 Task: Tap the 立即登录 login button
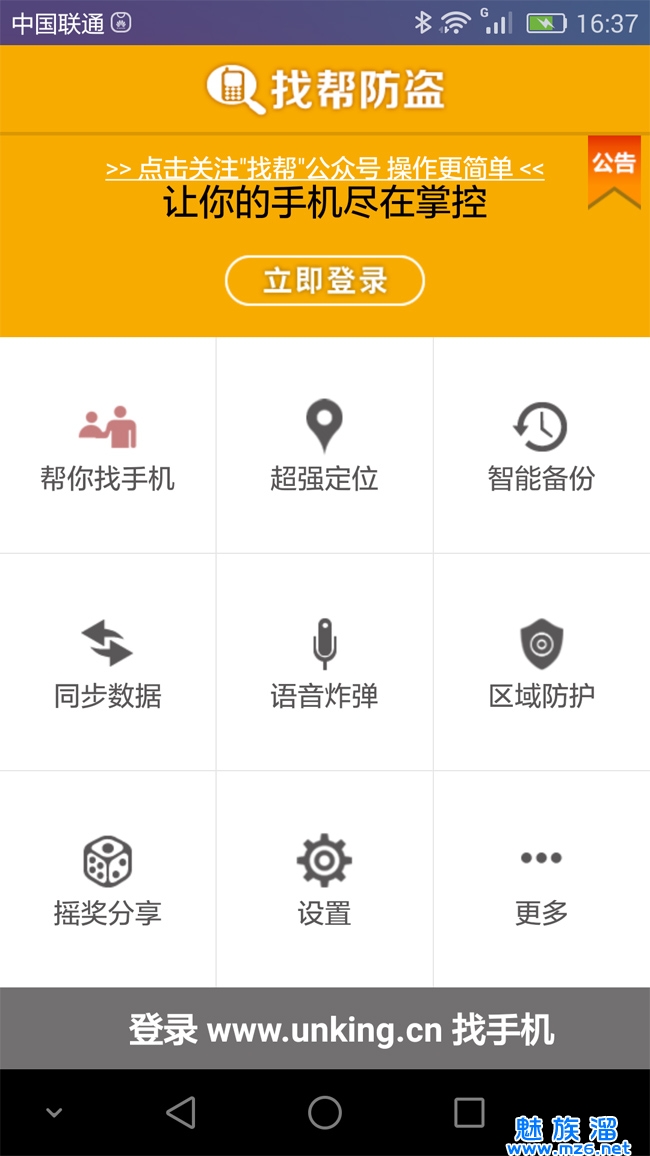coord(325,281)
